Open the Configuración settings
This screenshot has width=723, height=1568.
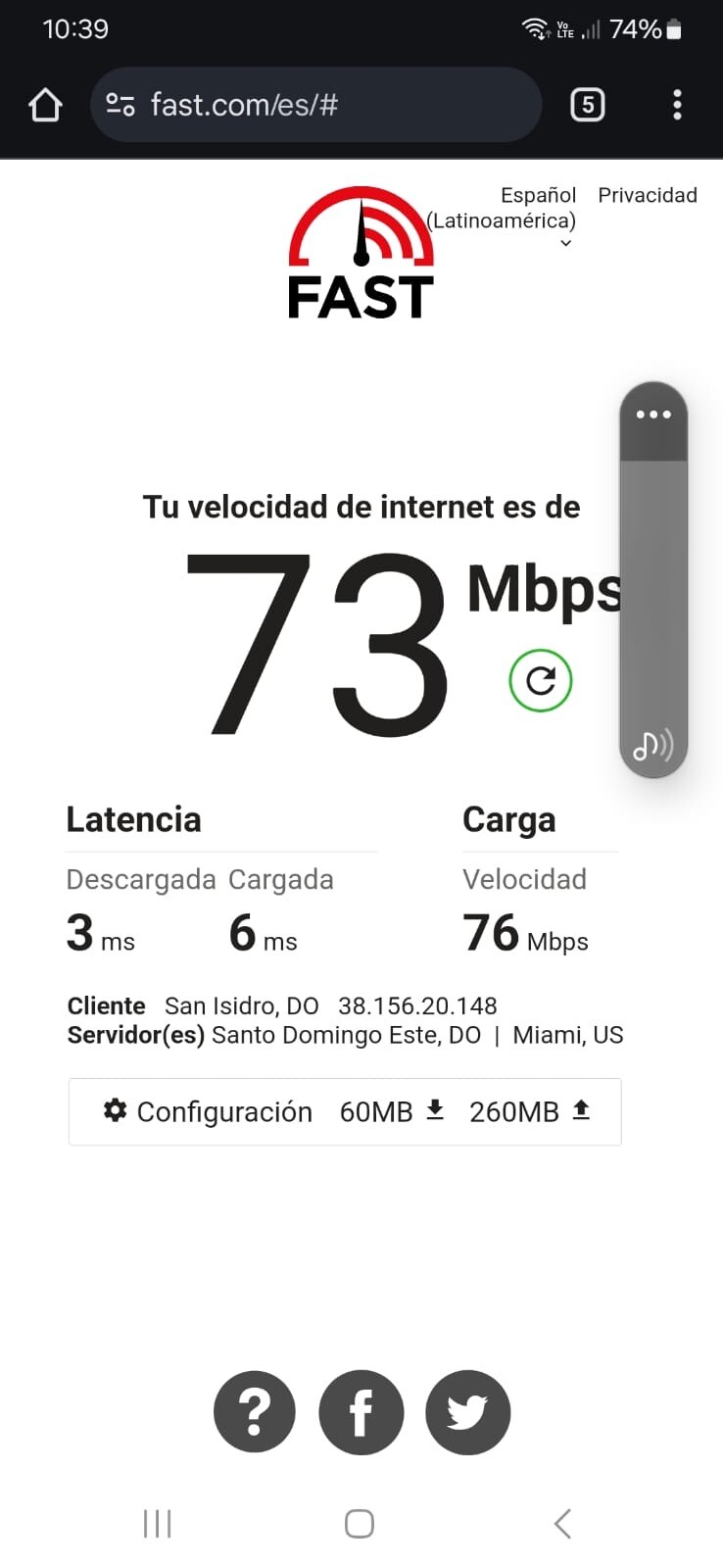coord(209,1111)
